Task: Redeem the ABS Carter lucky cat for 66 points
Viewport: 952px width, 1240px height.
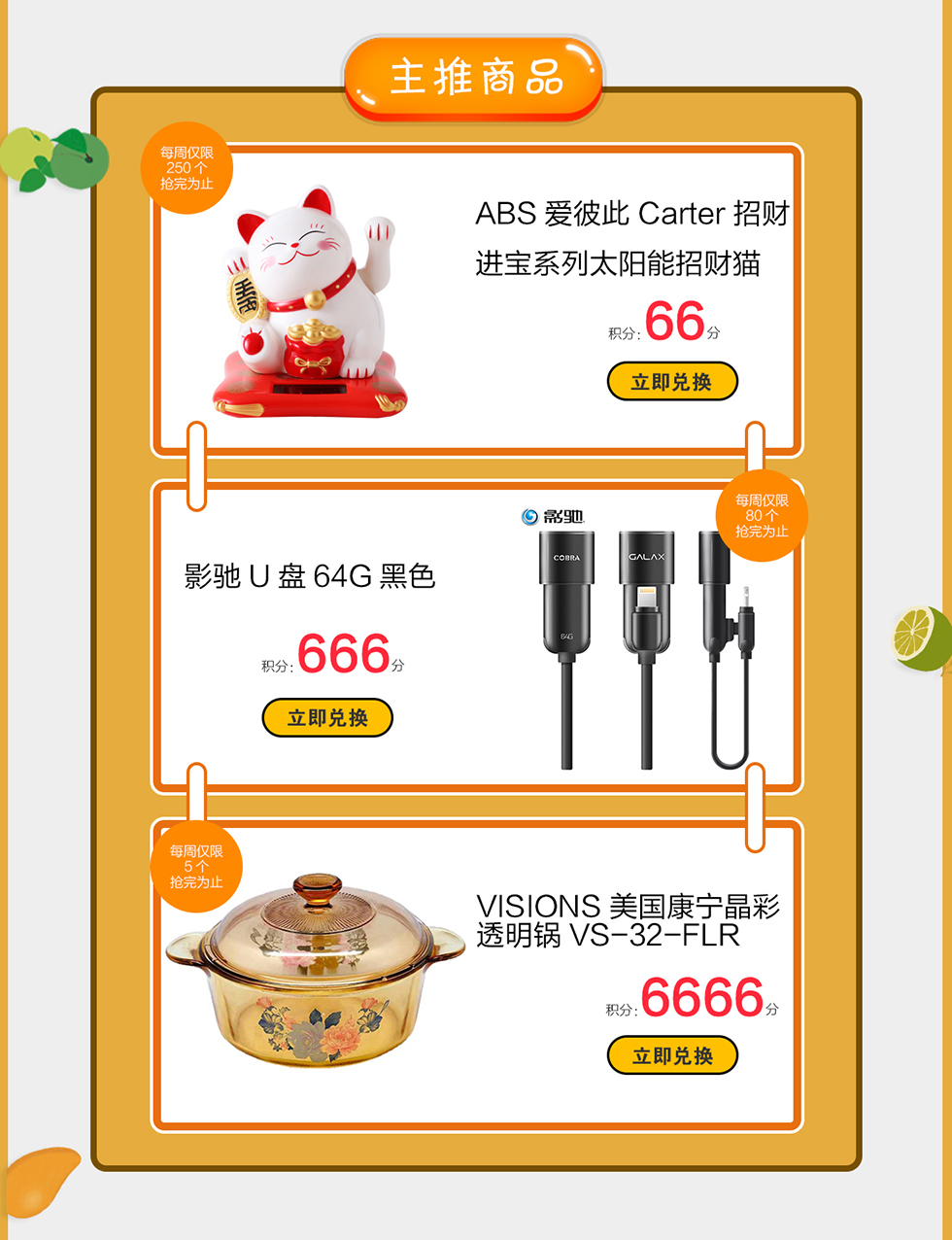Action: point(672,382)
